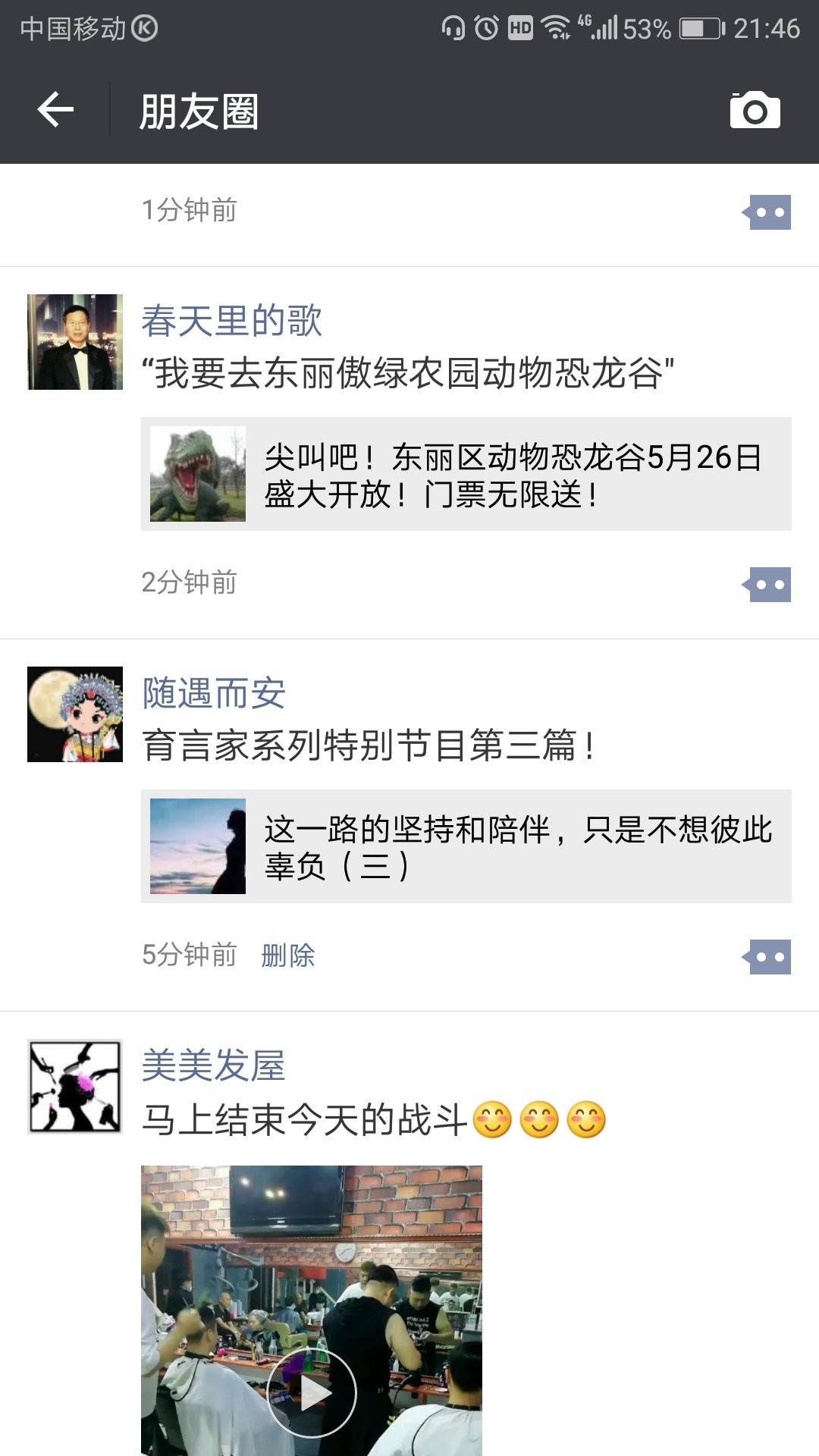Open comment menu for the 1分钟前 post
This screenshot has width=819, height=1456.
click(x=768, y=212)
